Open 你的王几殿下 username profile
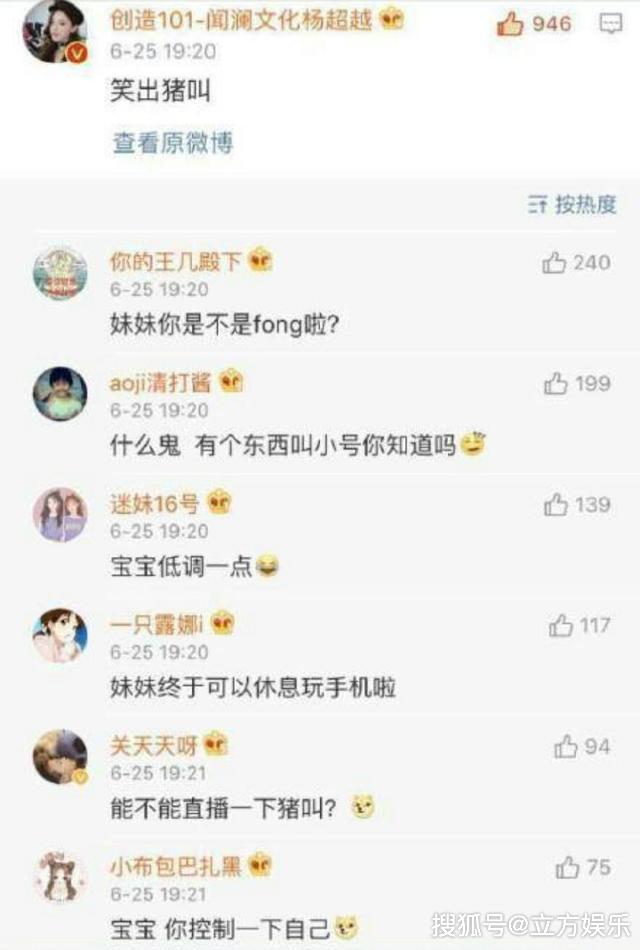Viewport: 640px width, 950px height. [176, 262]
